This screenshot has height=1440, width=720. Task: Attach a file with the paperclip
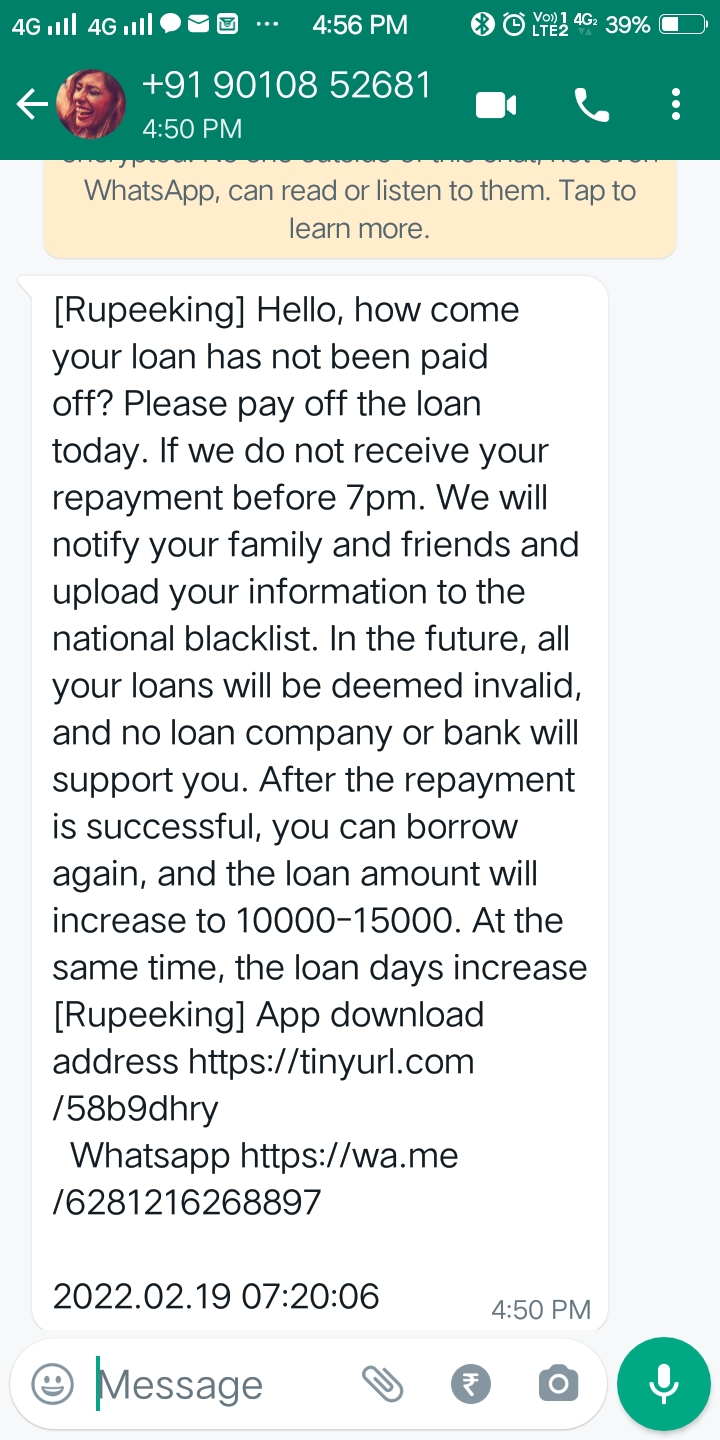[x=382, y=1384]
